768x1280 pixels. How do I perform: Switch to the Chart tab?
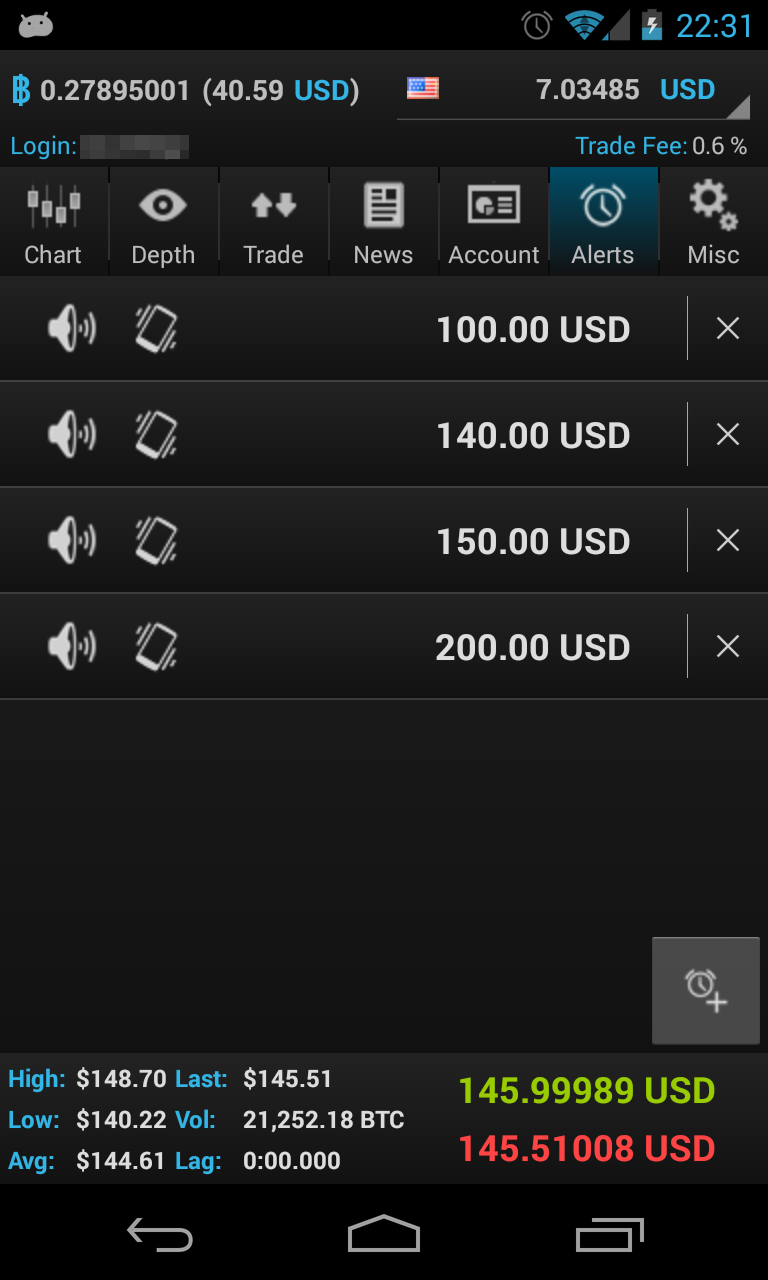53,224
